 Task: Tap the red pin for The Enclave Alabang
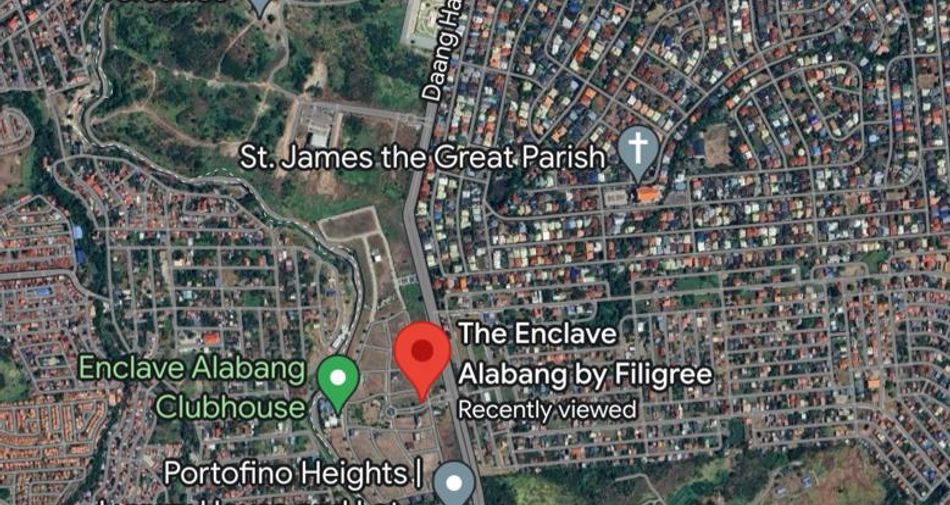point(422,355)
